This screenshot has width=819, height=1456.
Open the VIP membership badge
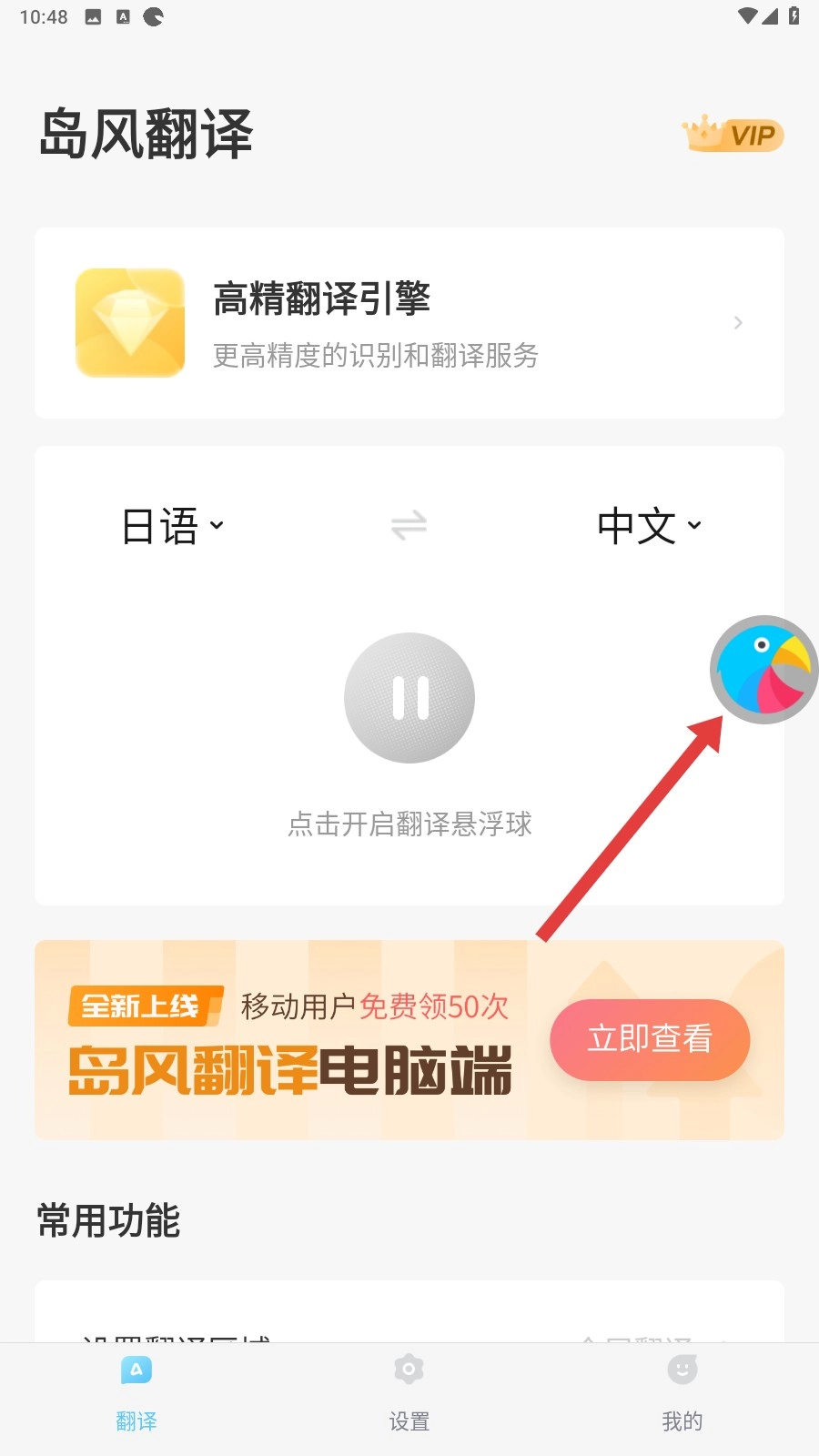pyautogui.click(x=733, y=135)
